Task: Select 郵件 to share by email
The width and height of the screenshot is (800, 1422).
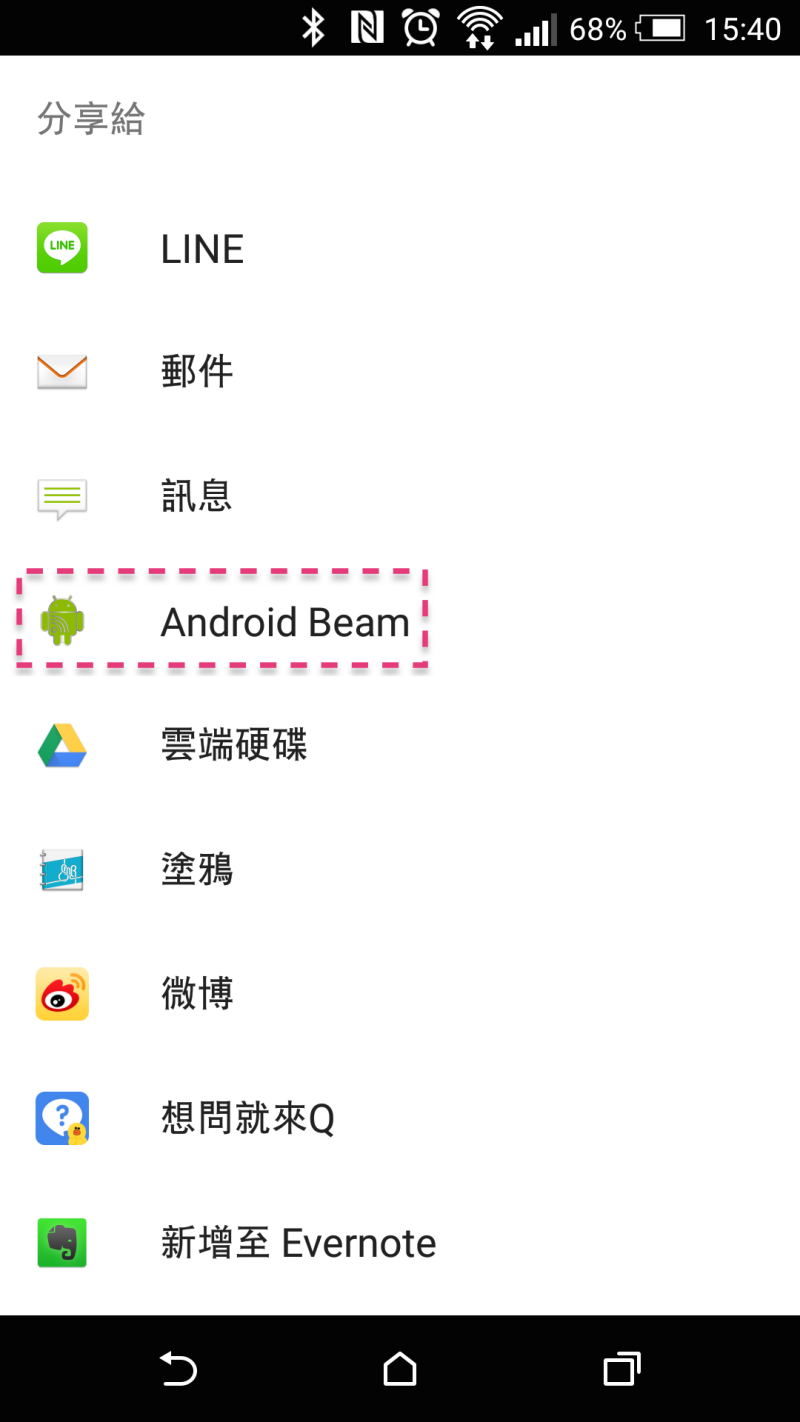Action: (x=197, y=372)
